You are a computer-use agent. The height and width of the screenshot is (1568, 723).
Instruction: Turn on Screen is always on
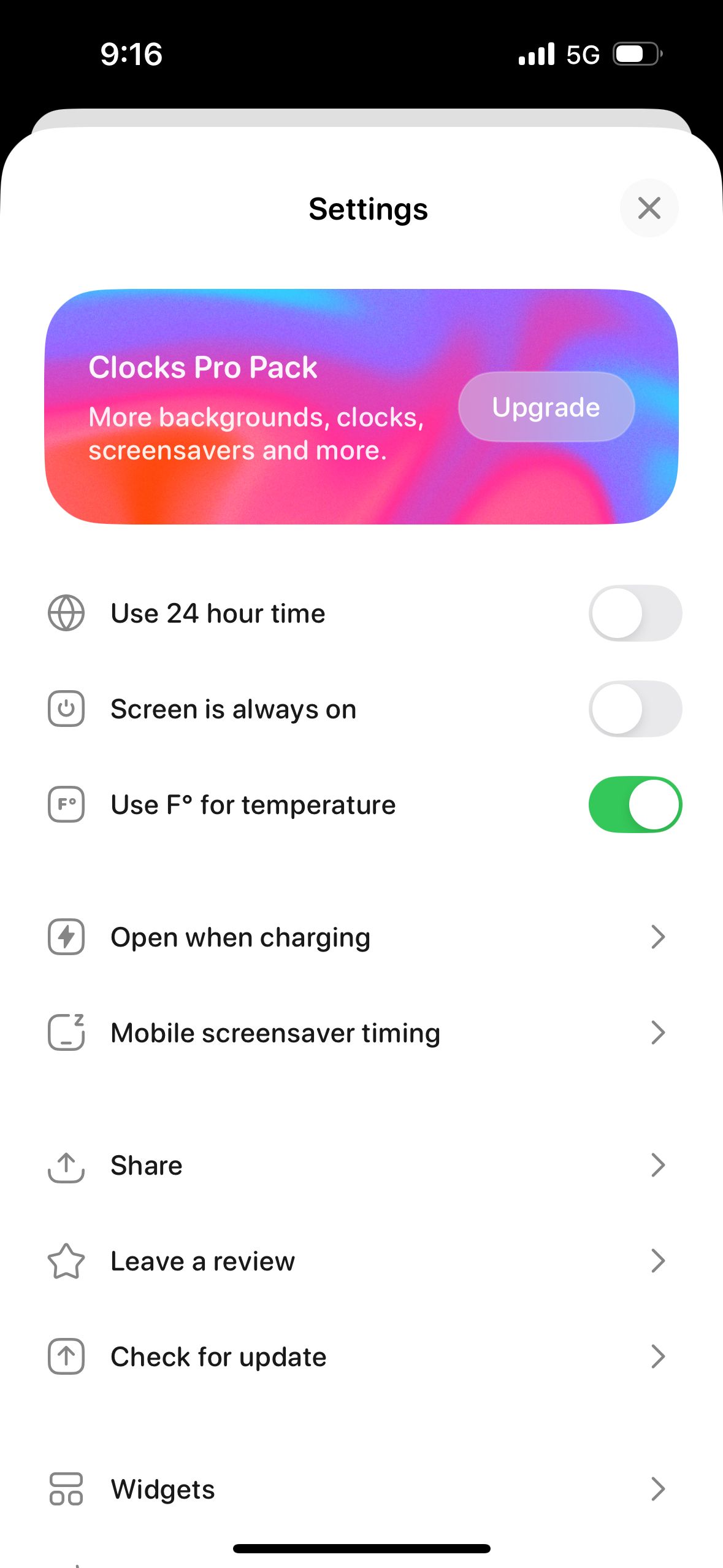pyautogui.click(x=635, y=709)
